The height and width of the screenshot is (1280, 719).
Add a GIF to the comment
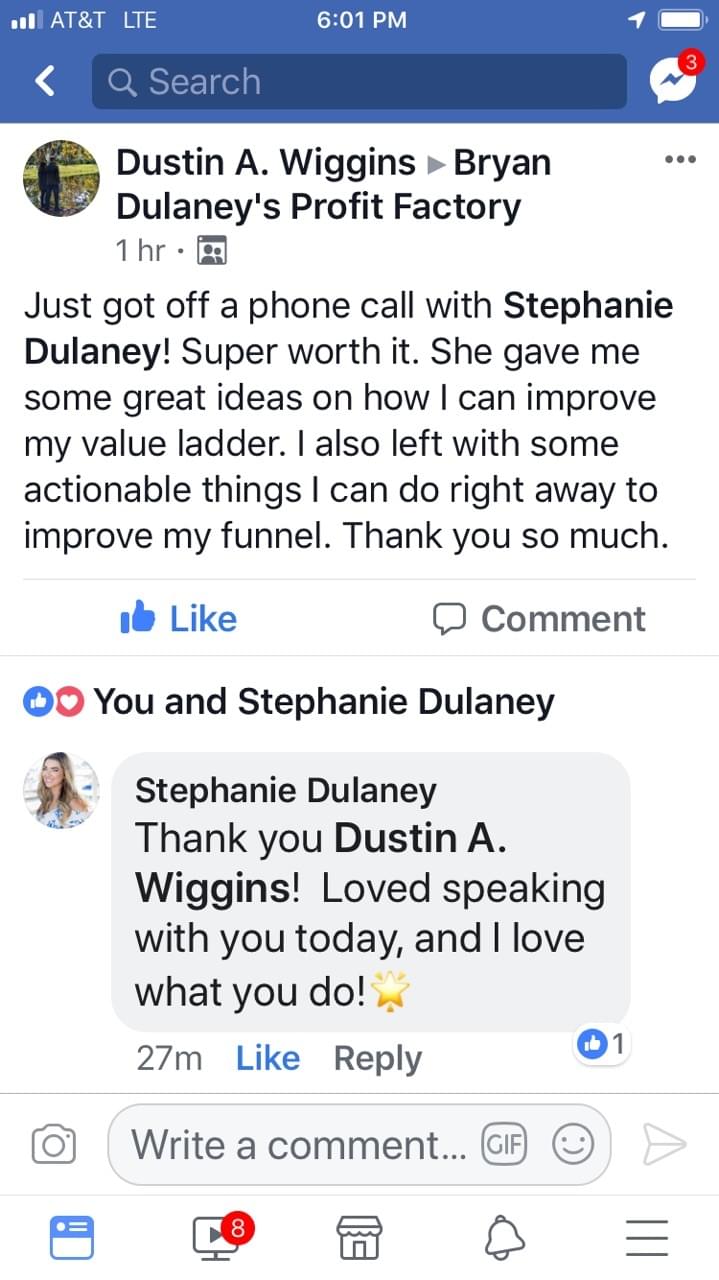504,1145
